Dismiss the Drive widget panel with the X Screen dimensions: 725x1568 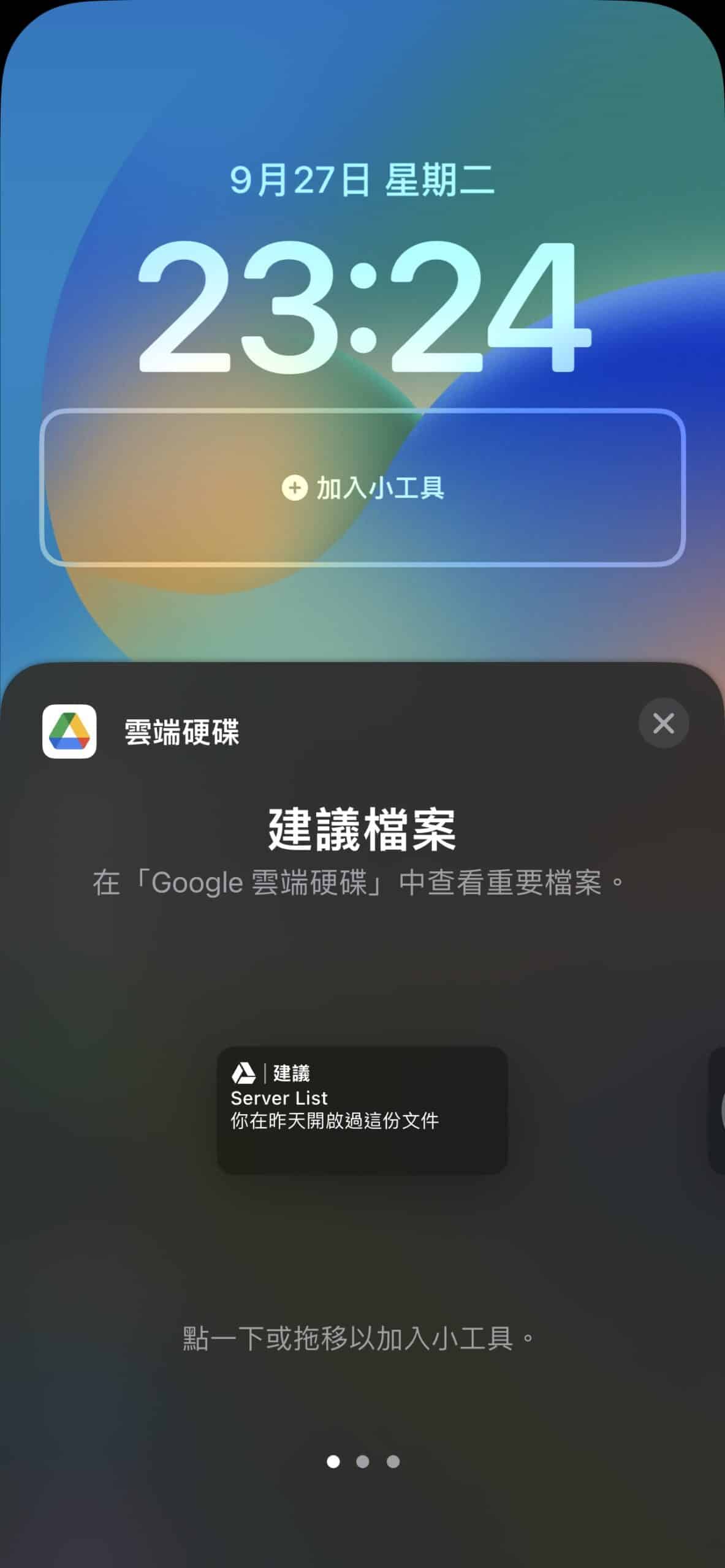pyautogui.click(x=664, y=723)
